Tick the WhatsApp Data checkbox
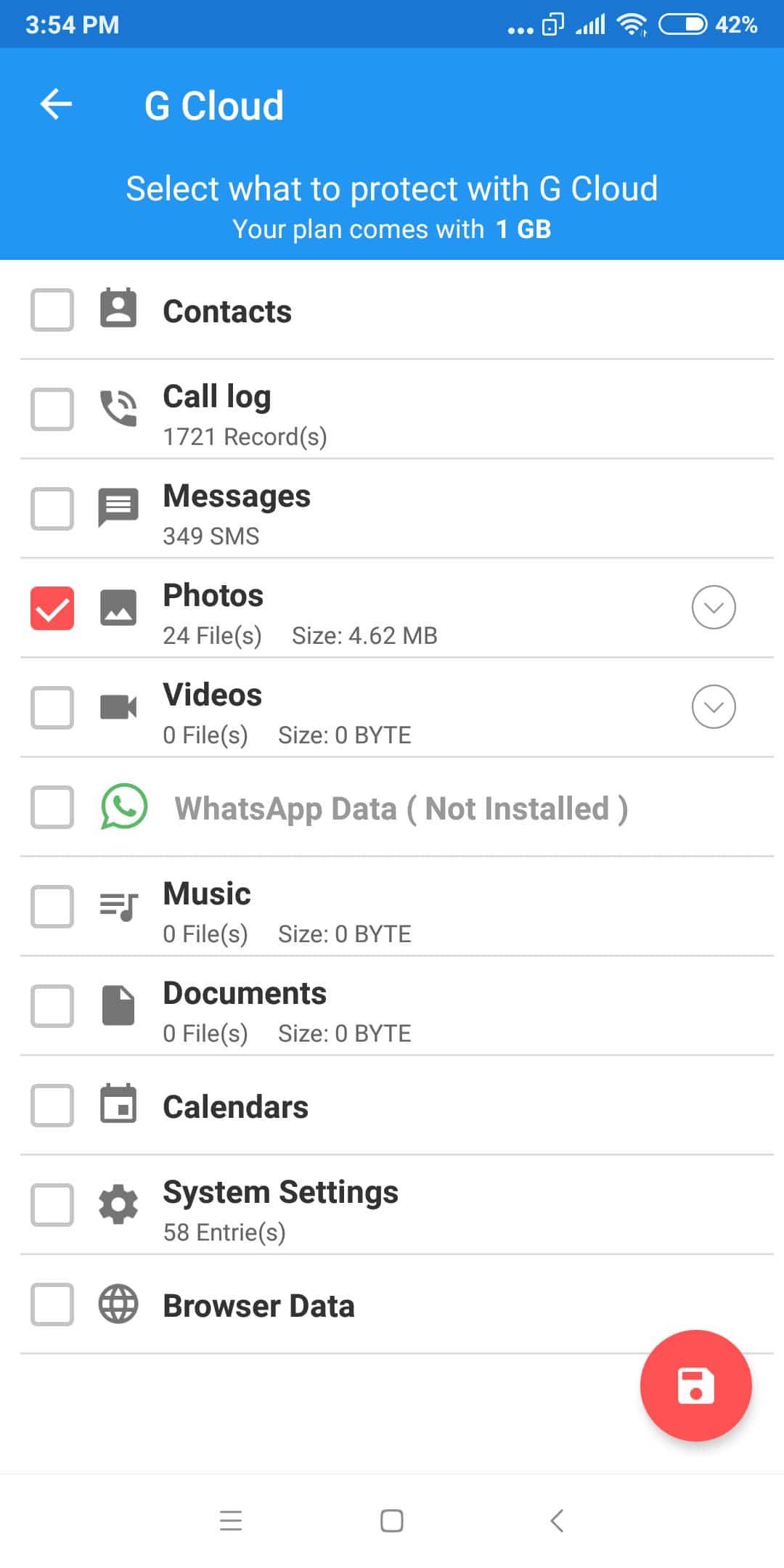 pyautogui.click(x=52, y=807)
